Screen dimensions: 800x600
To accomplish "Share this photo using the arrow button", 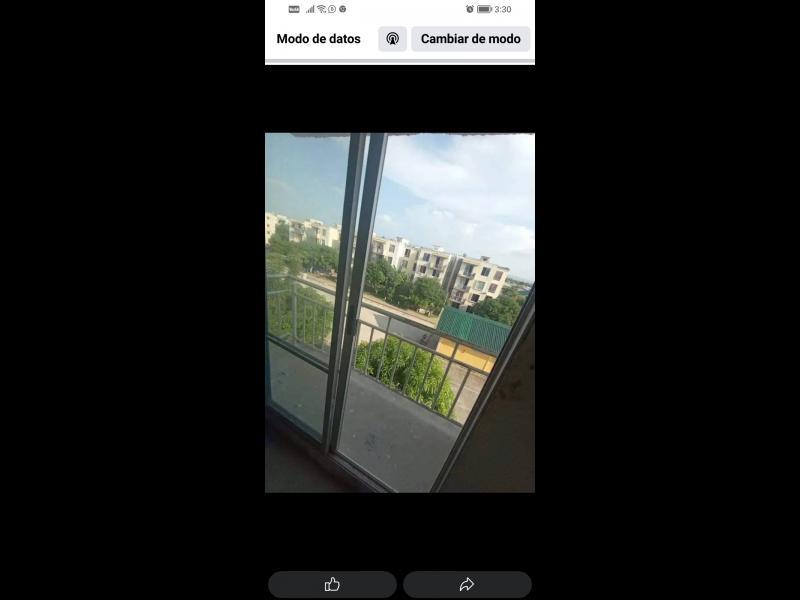I will pos(467,584).
